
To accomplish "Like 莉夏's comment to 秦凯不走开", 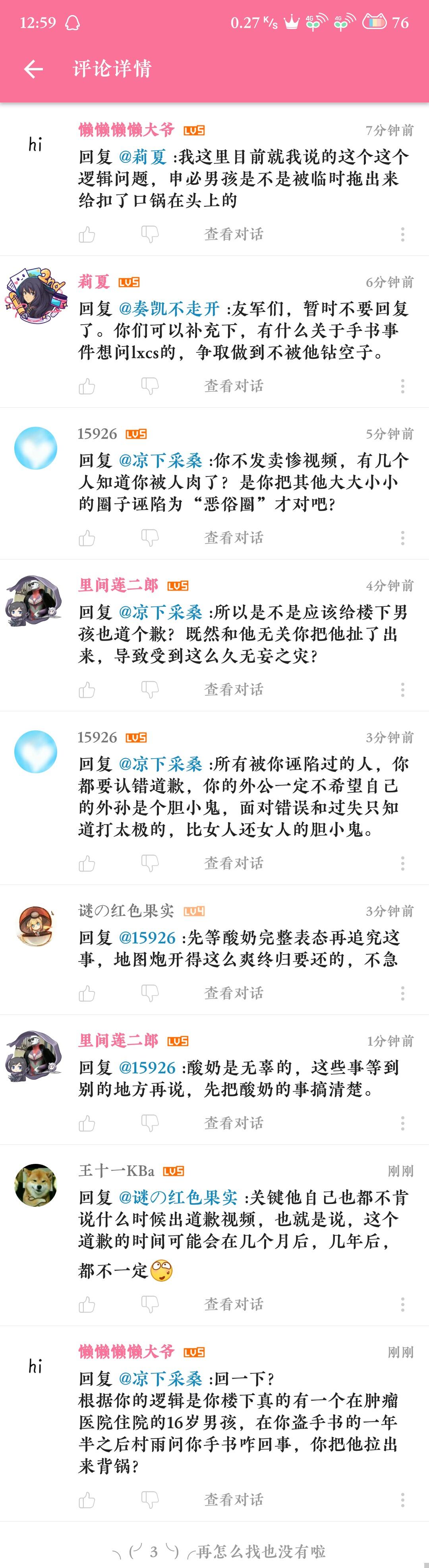I will tap(87, 386).
